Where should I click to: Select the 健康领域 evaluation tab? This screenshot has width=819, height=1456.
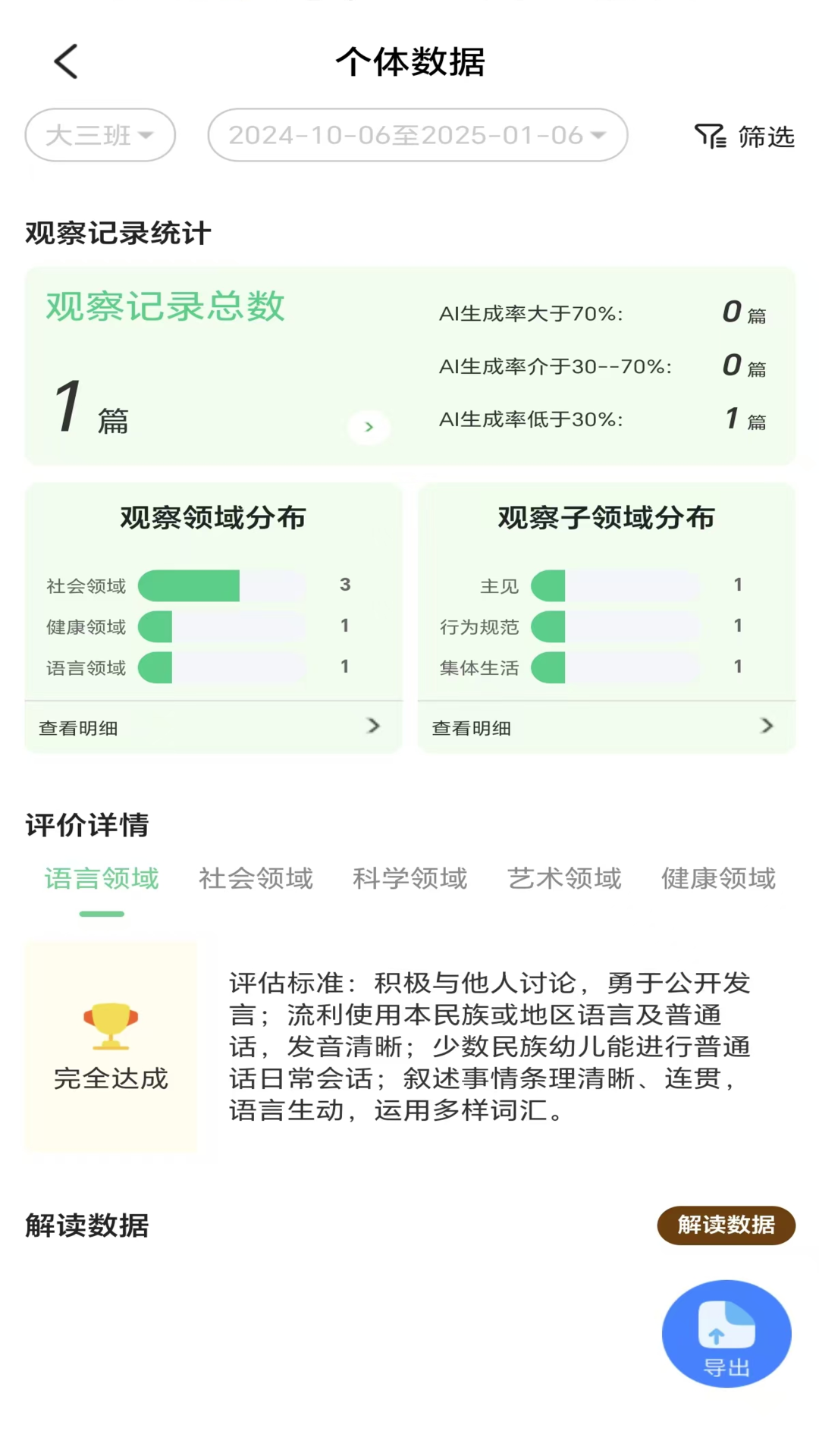click(x=718, y=878)
